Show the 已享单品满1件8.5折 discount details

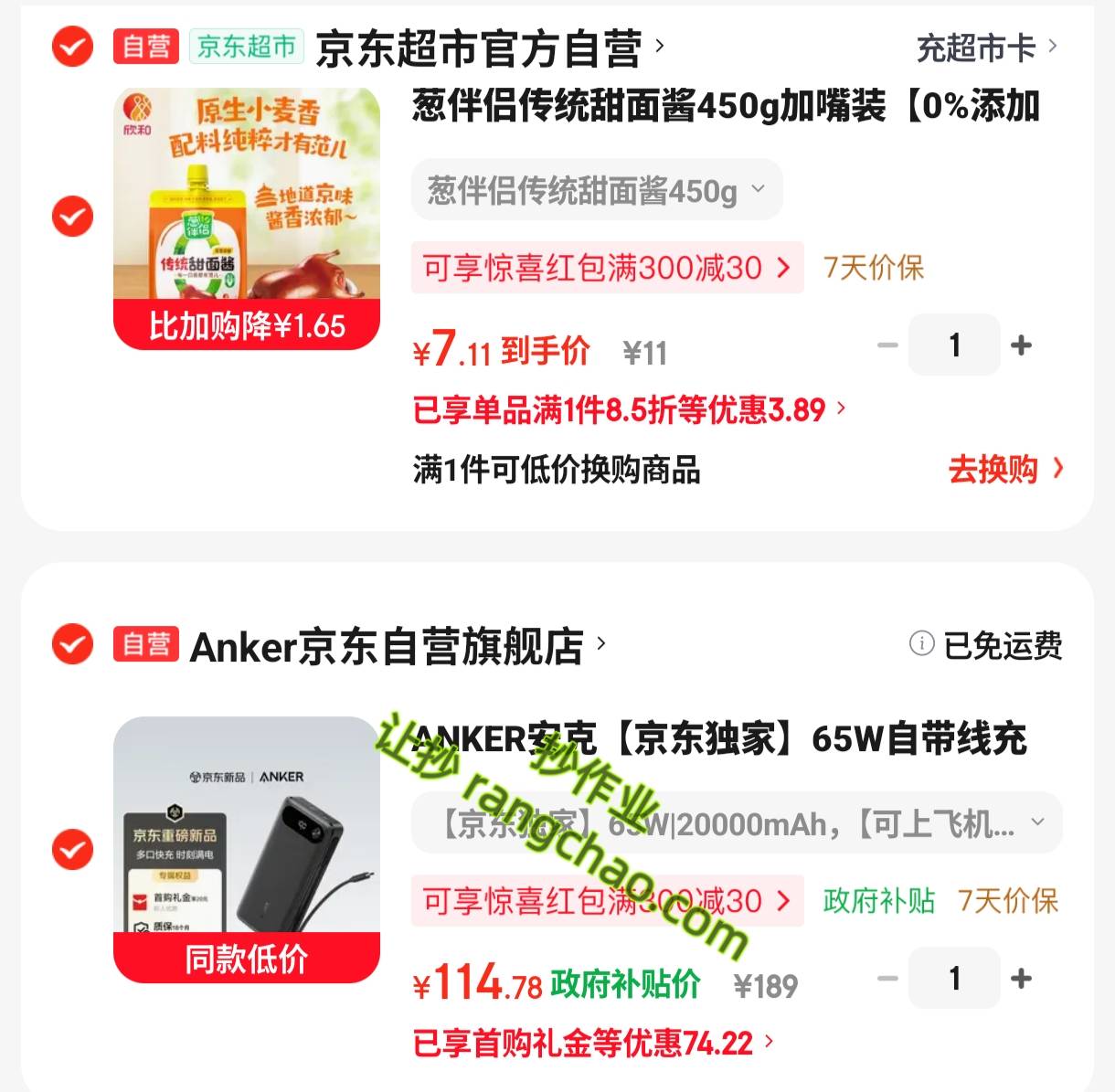click(629, 410)
